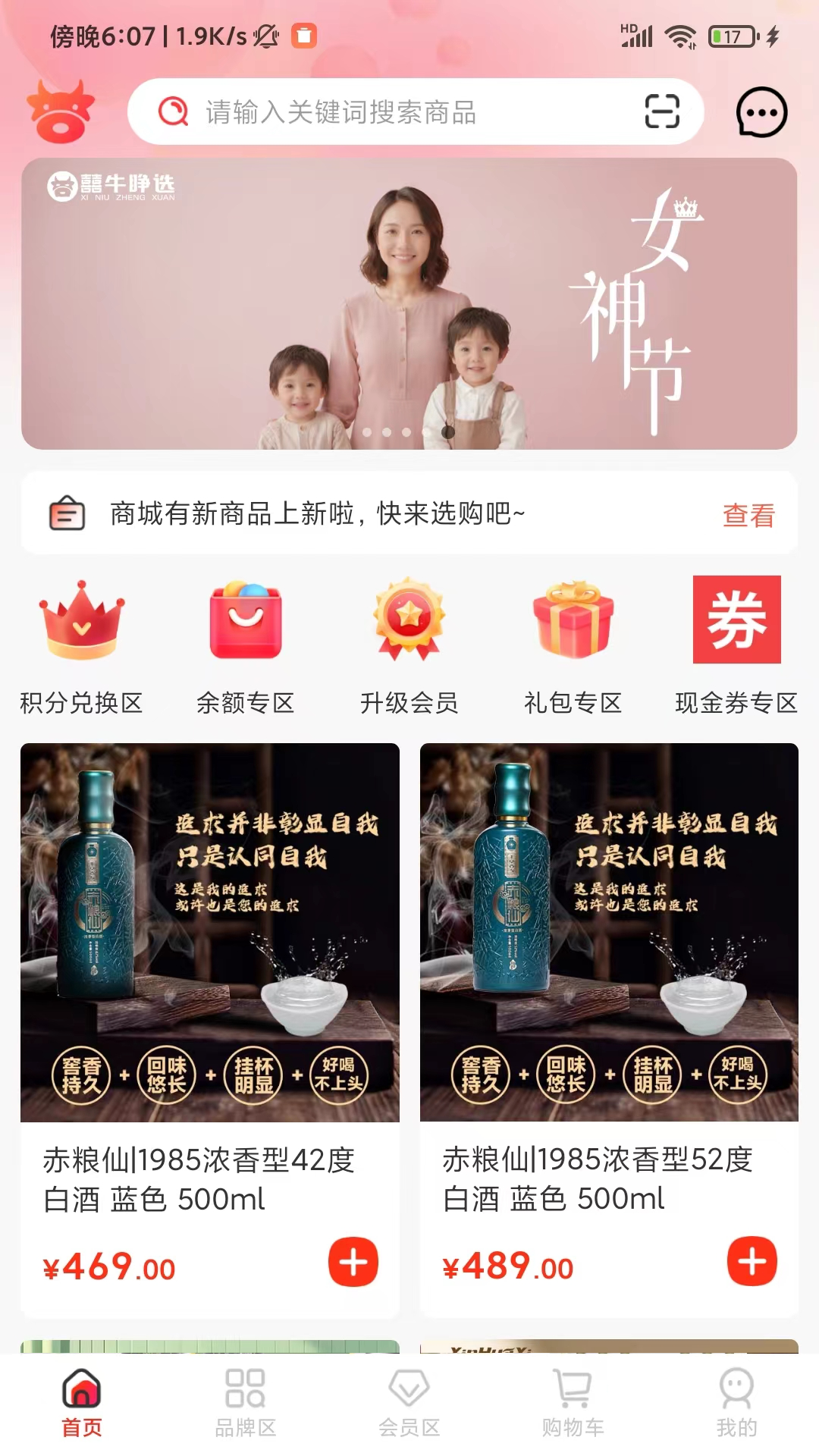819x1456 pixels.
Task: Open the 购物车 shopping cart tab
Action: coord(573,1403)
